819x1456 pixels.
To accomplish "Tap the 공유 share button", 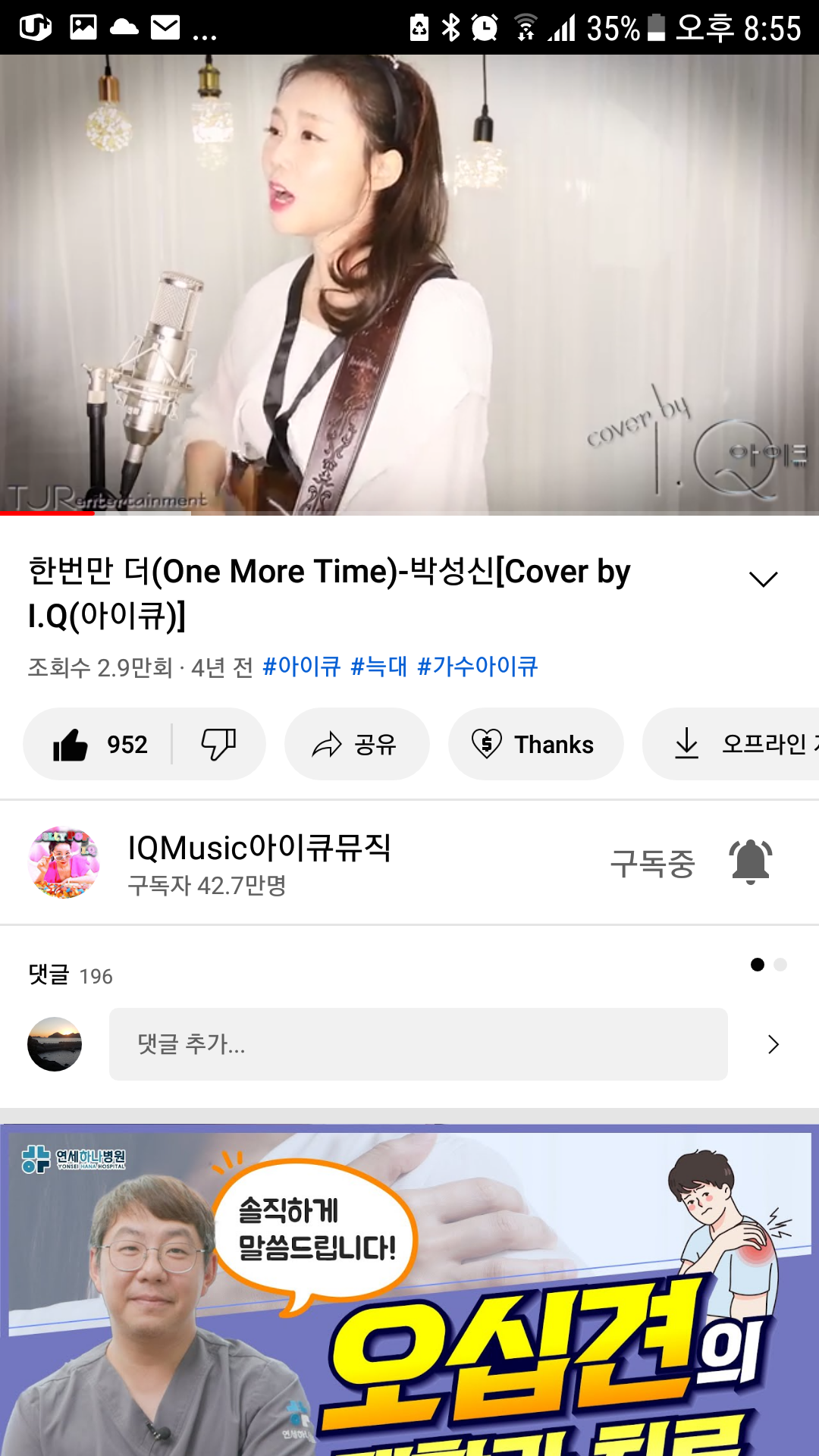I will (x=356, y=745).
